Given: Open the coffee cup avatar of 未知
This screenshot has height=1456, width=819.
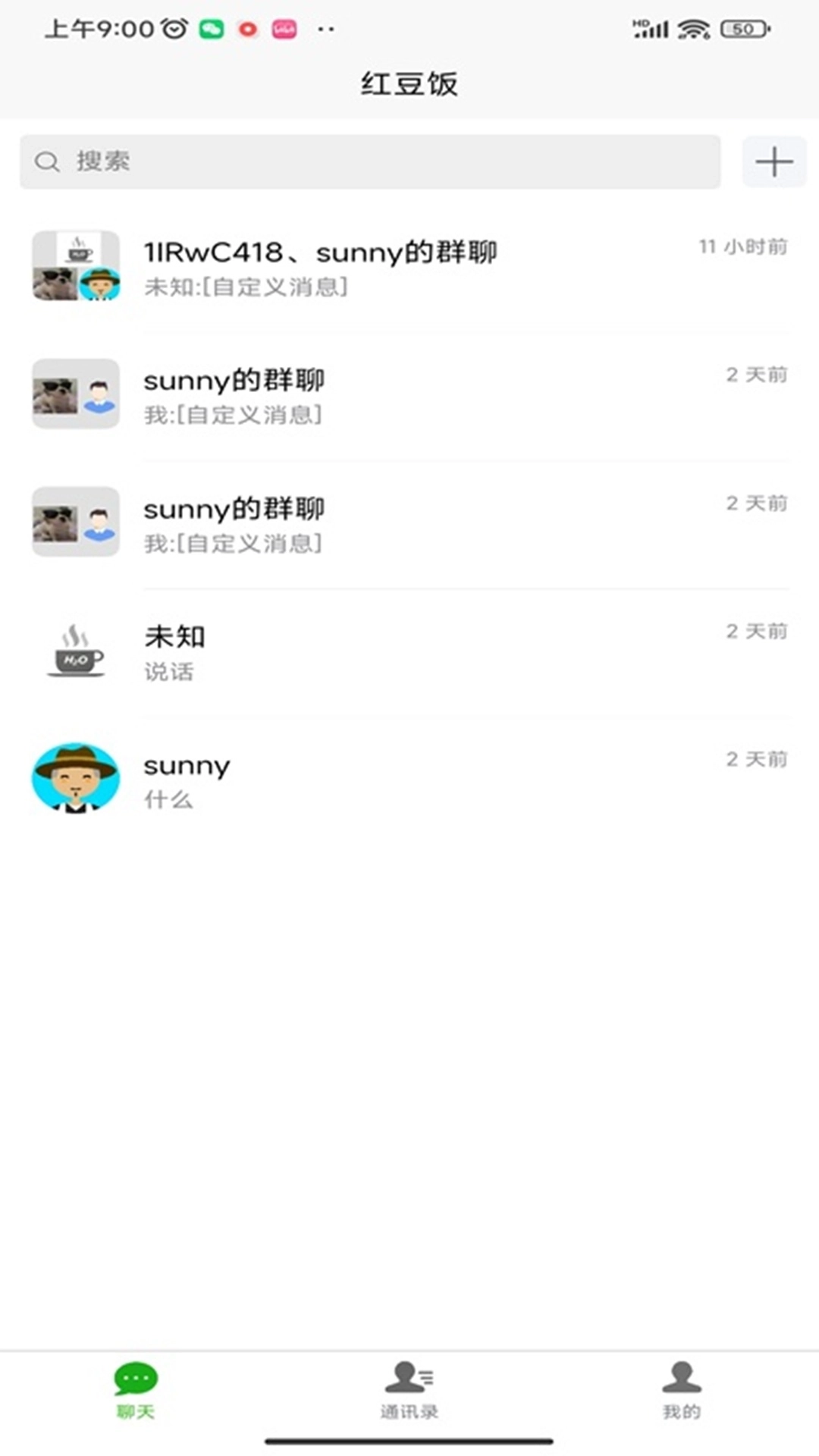Looking at the screenshot, I should click(76, 650).
